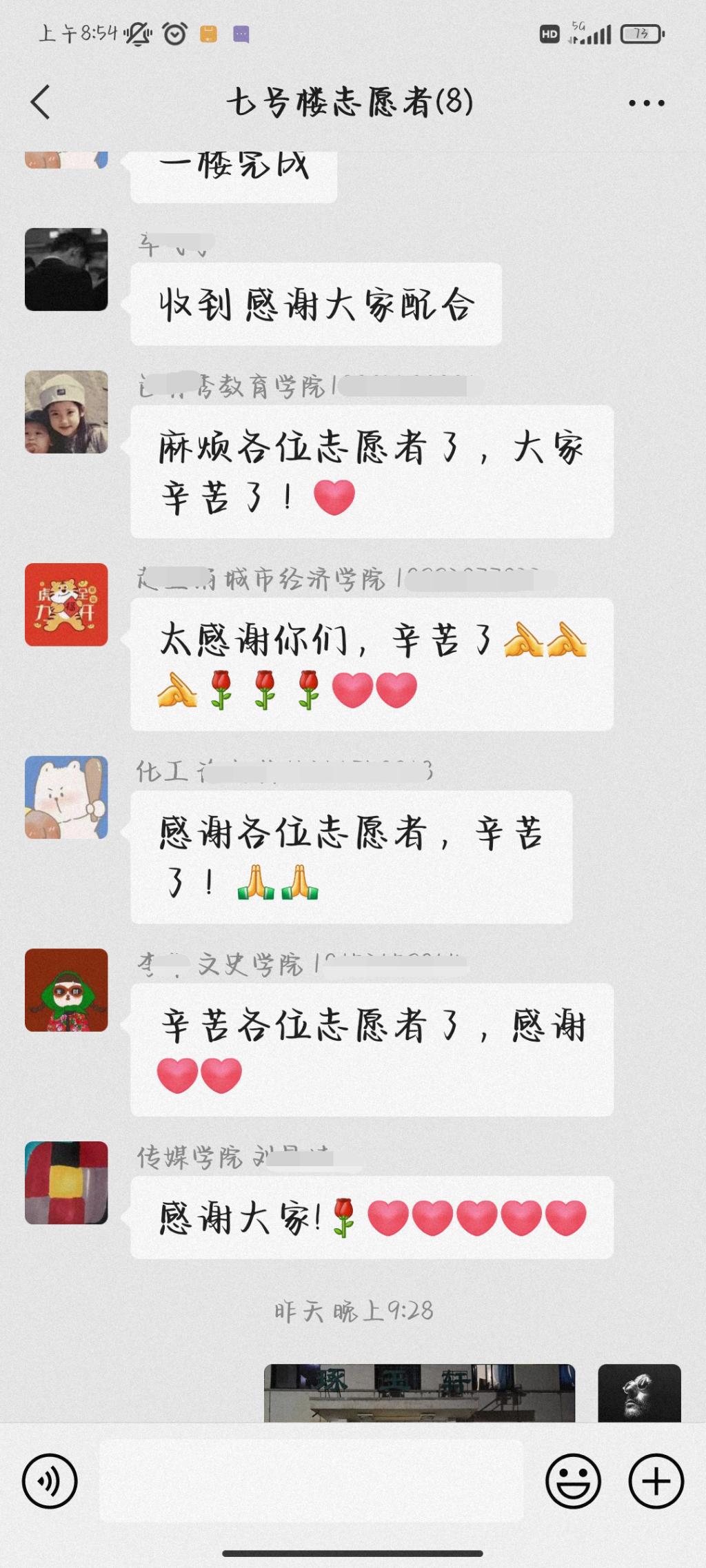Open the shared building photo
Screen dimensions: 706x1568
419,1392
